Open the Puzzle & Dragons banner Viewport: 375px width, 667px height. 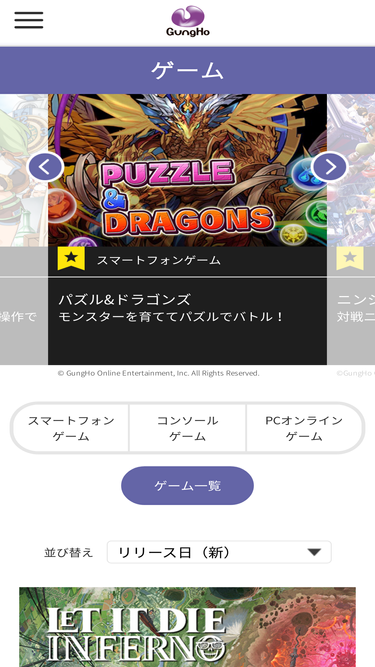188,170
